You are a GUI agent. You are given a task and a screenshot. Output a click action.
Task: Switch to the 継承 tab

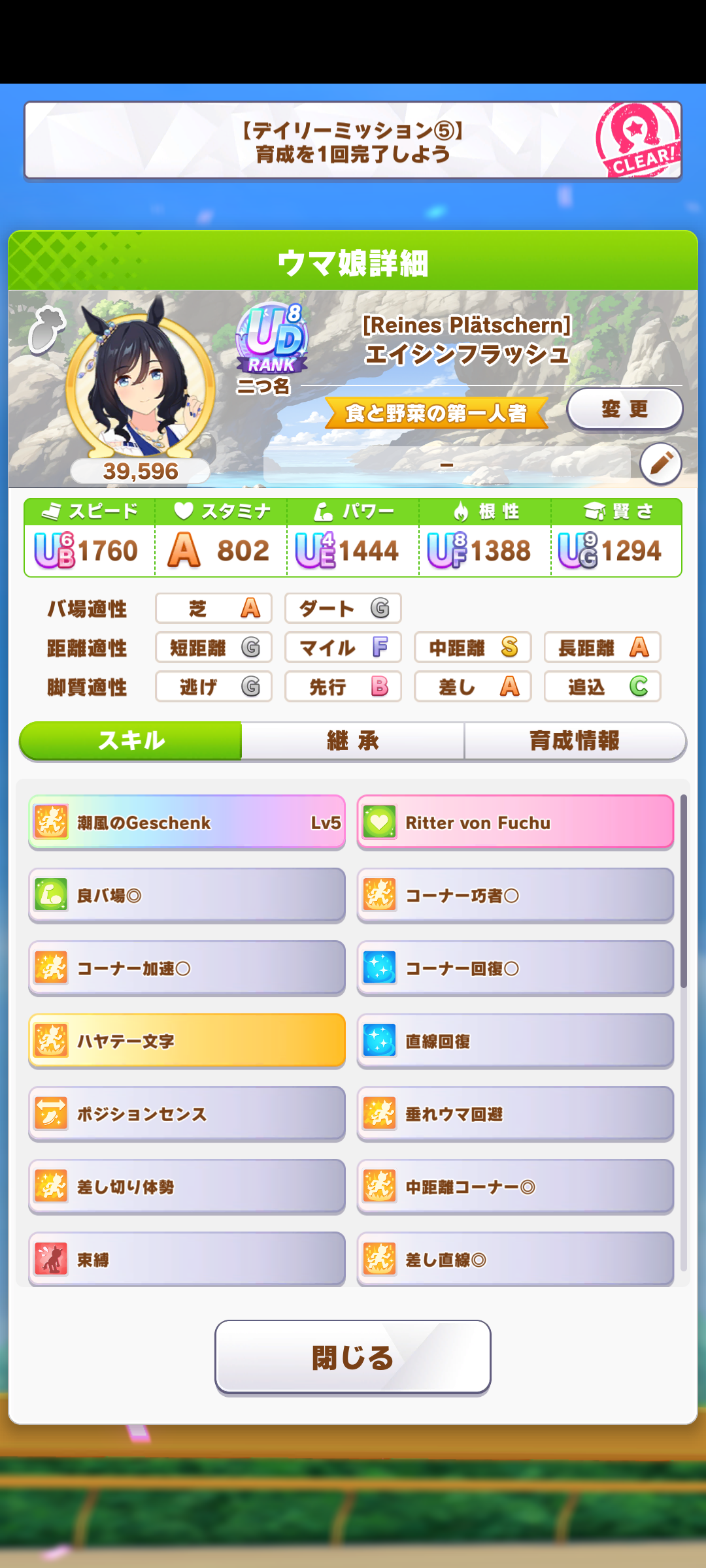(x=353, y=741)
